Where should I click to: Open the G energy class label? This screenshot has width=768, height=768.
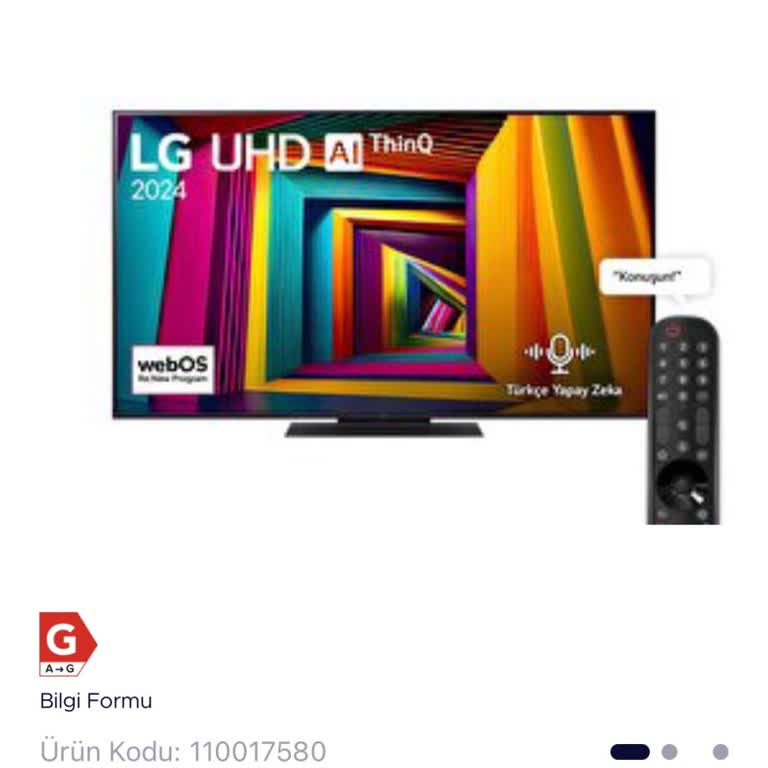67,644
